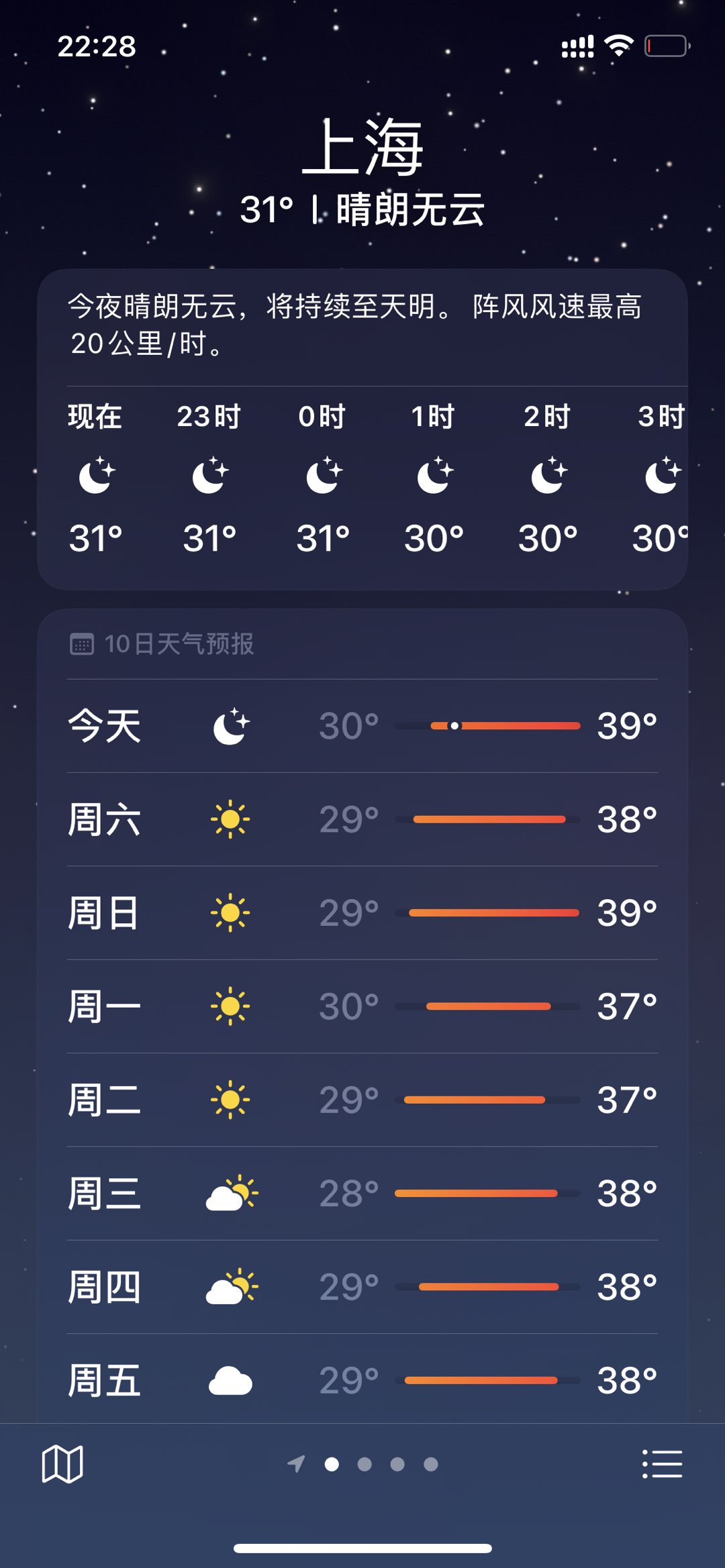Show 周三 partly cloudy forecast
This screenshot has width=725, height=1568.
tap(362, 1194)
